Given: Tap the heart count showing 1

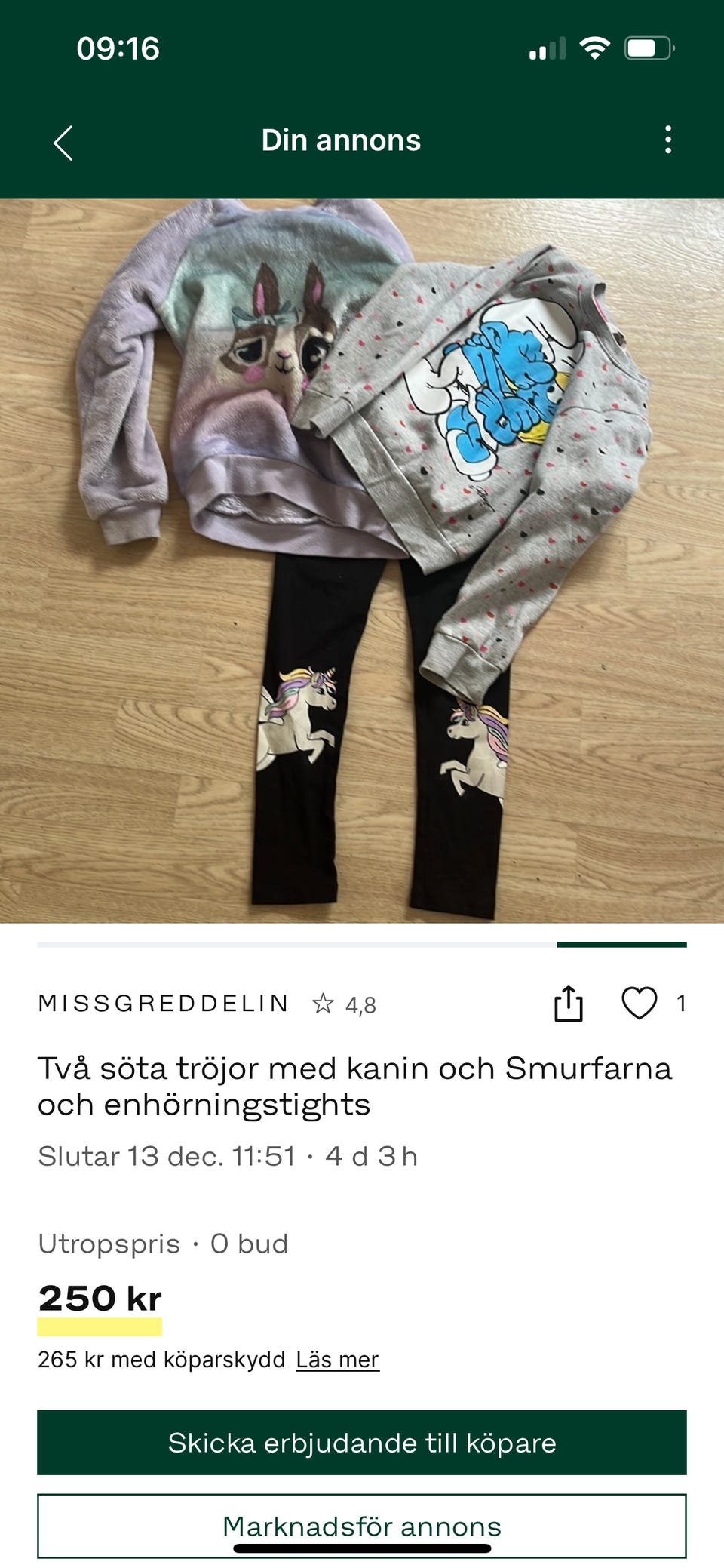Looking at the screenshot, I should tap(681, 1004).
